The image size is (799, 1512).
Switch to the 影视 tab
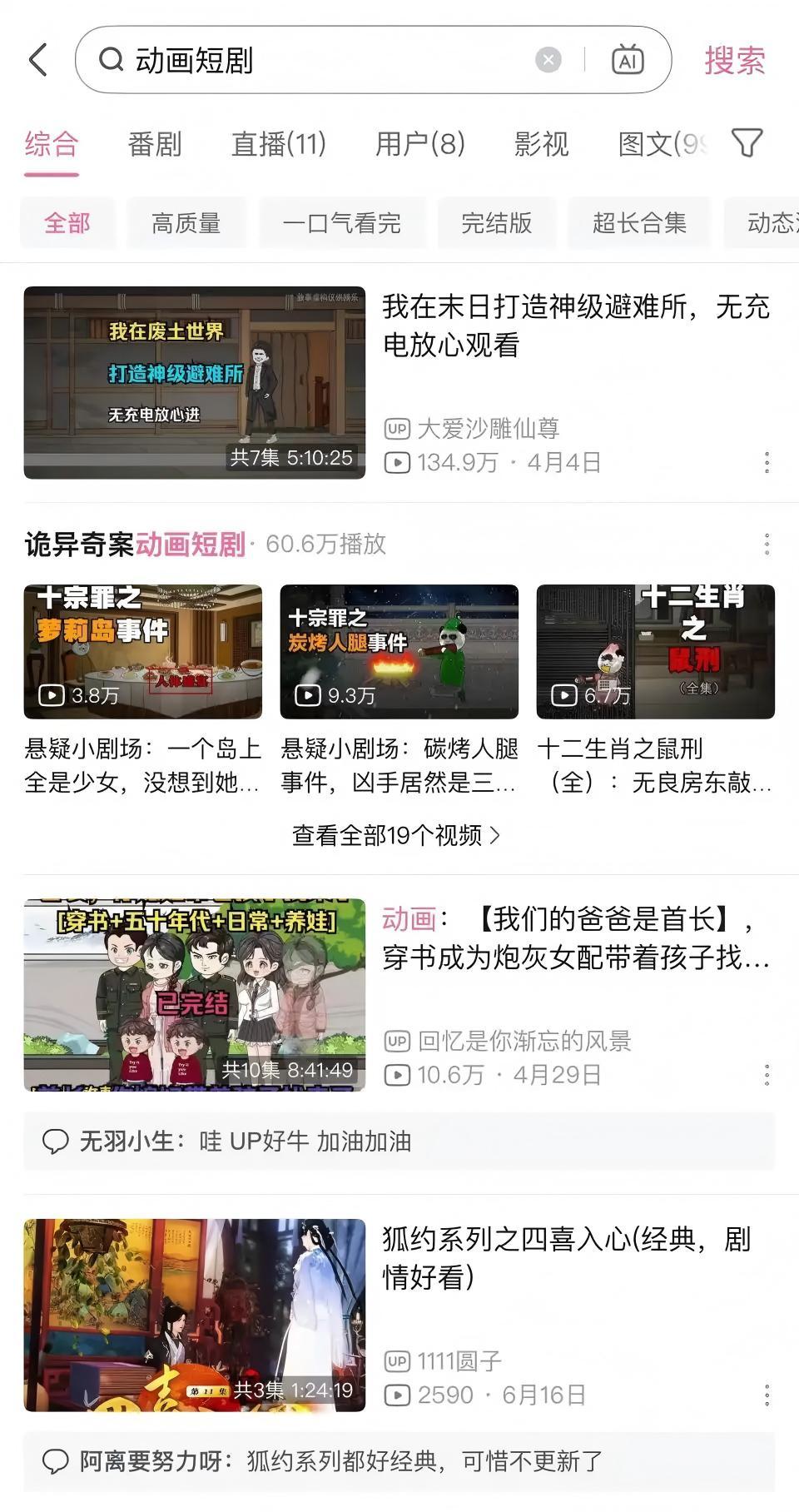coord(541,144)
